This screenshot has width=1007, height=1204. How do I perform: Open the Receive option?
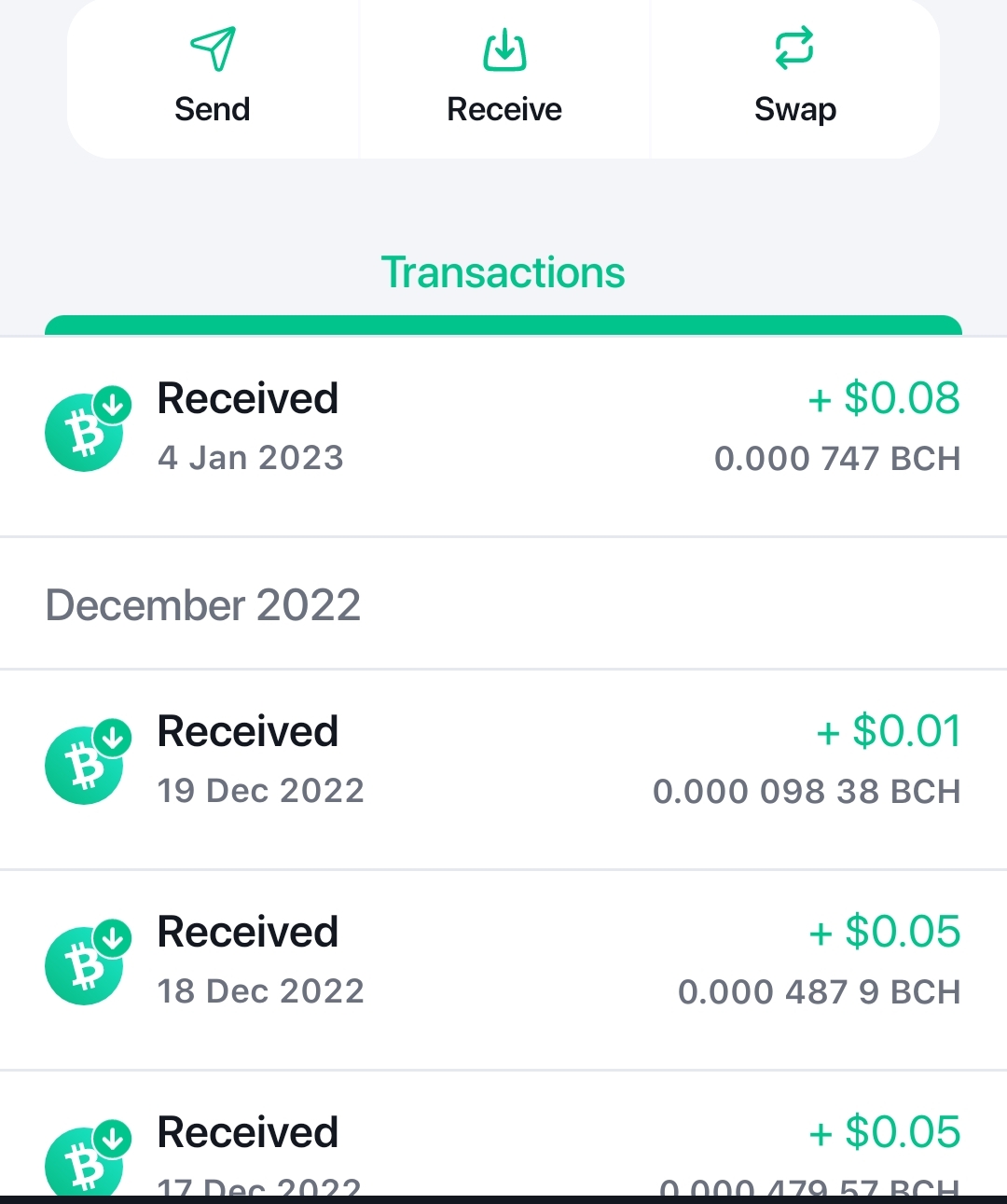(x=504, y=78)
